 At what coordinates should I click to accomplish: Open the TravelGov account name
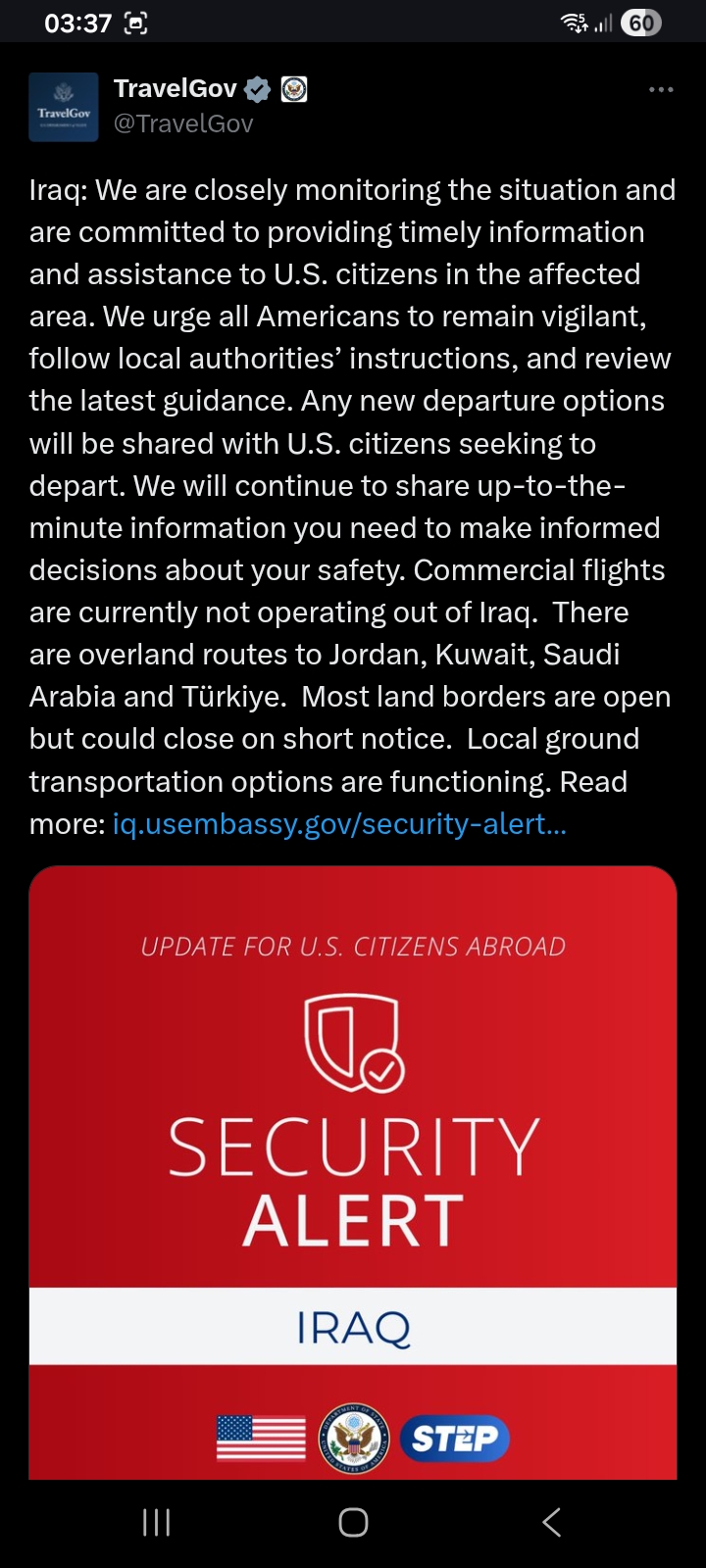[x=176, y=89]
